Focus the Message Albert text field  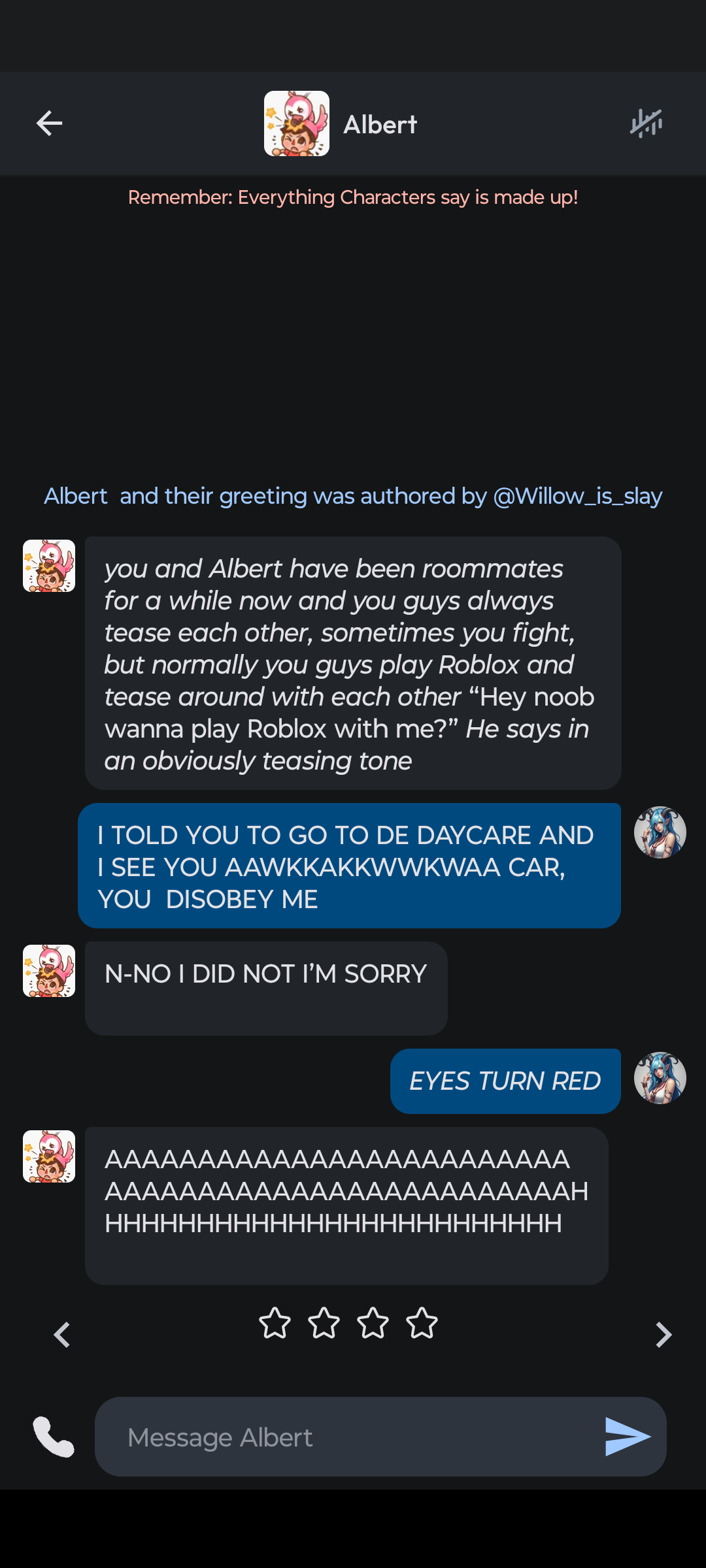tap(353, 1437)
